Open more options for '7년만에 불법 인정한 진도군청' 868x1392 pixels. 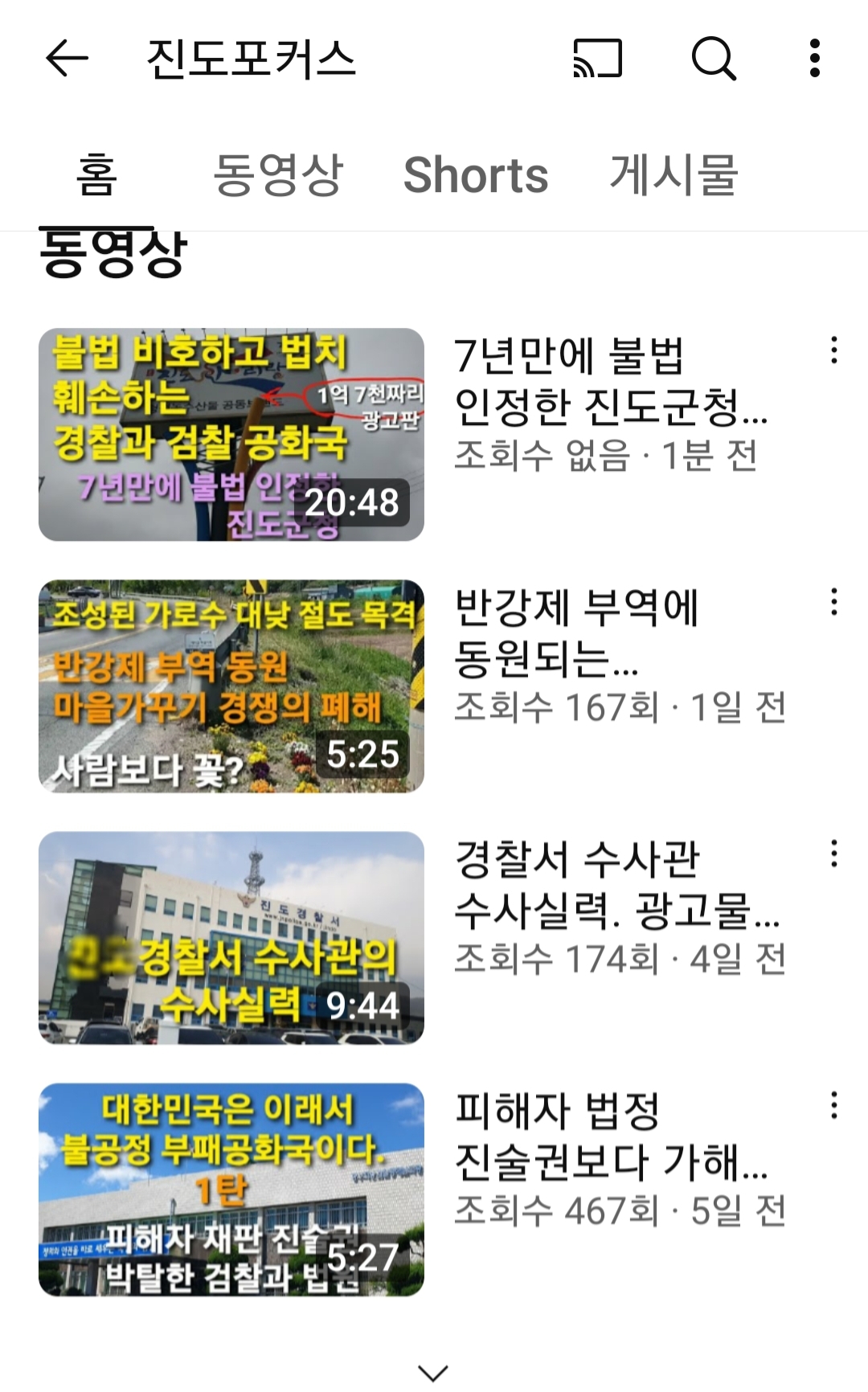tap(834, 350)
